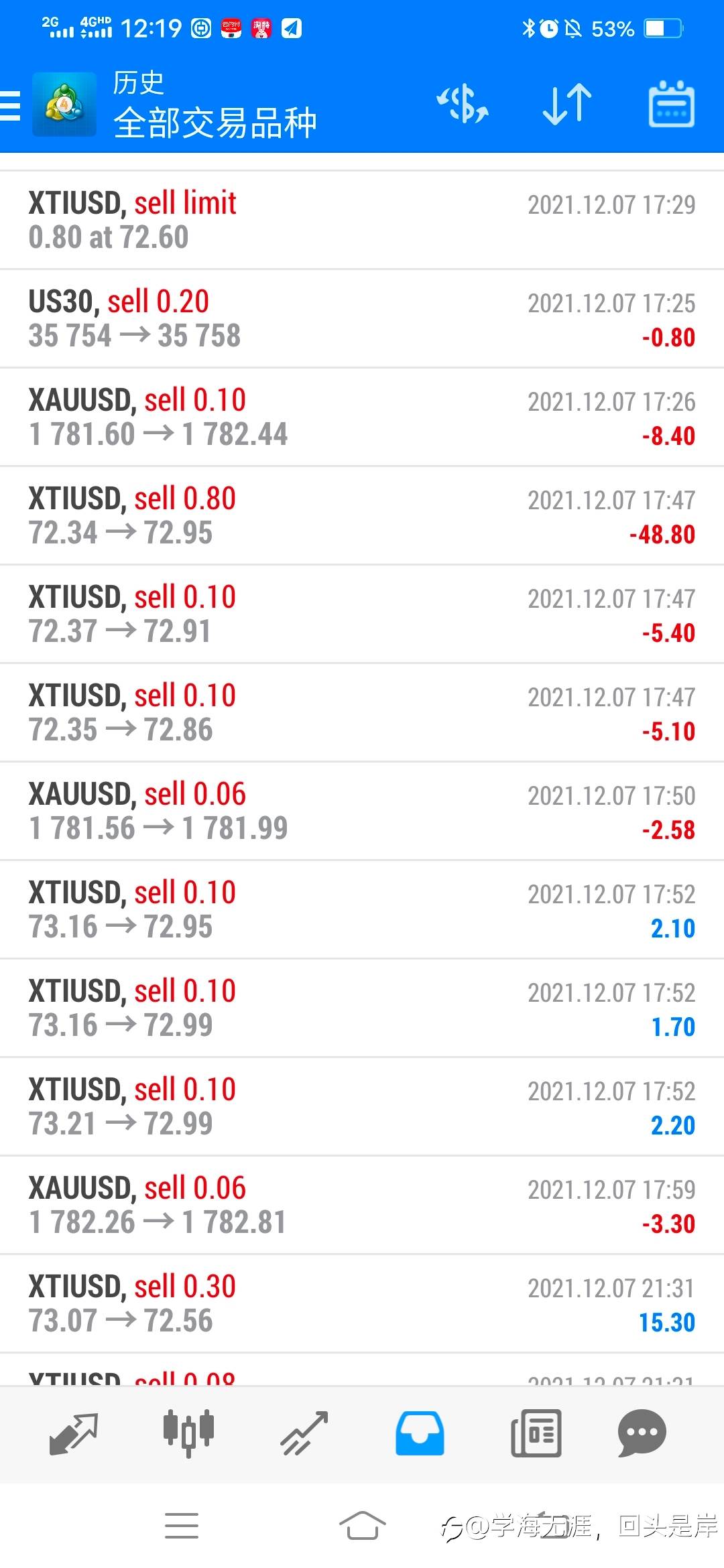Viewport: 724px width, 1568px height.
Task: Tap the system home button
Action: (x=362, y=1526)
